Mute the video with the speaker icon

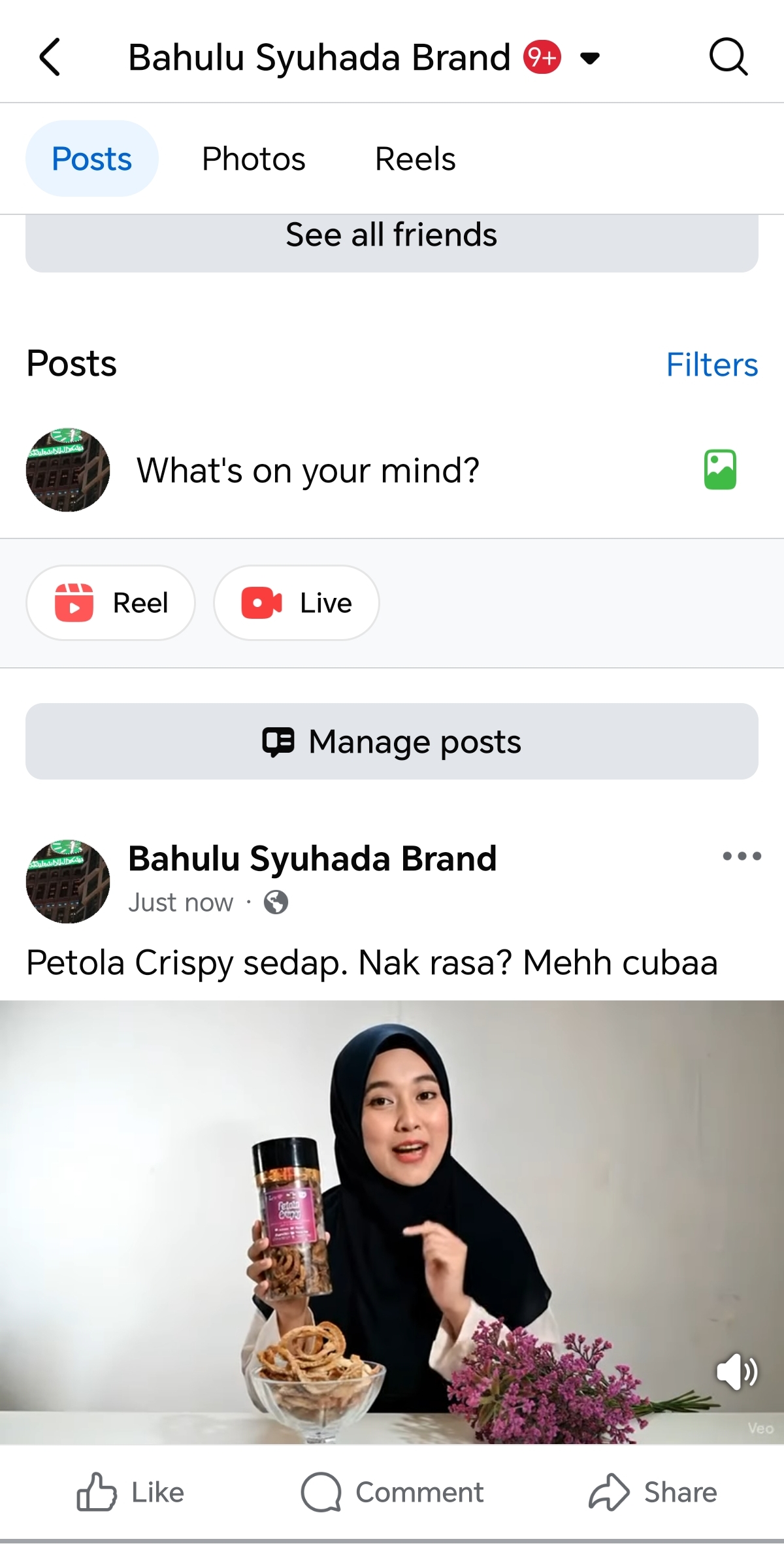coord(736,1370)
